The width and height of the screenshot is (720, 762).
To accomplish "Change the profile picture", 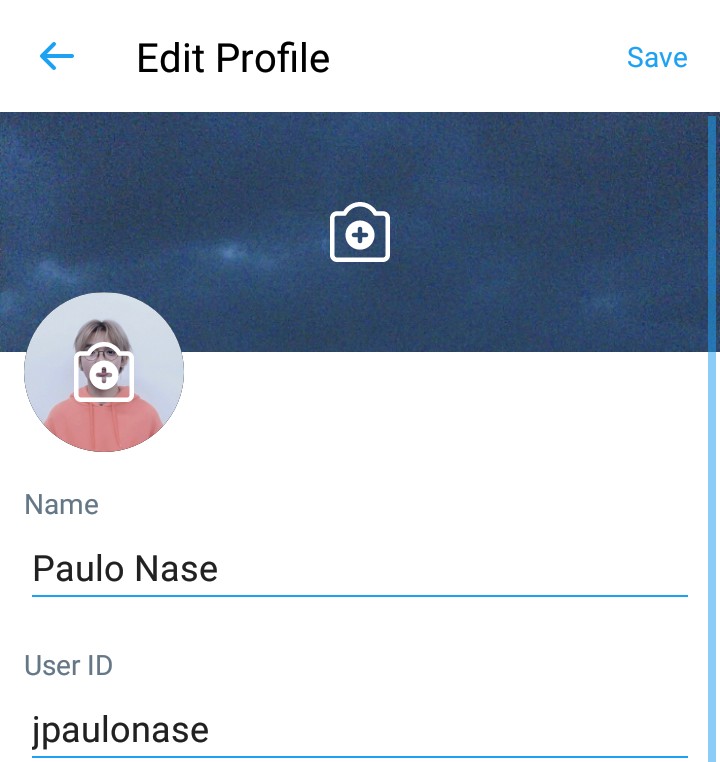I will [104, 373].
